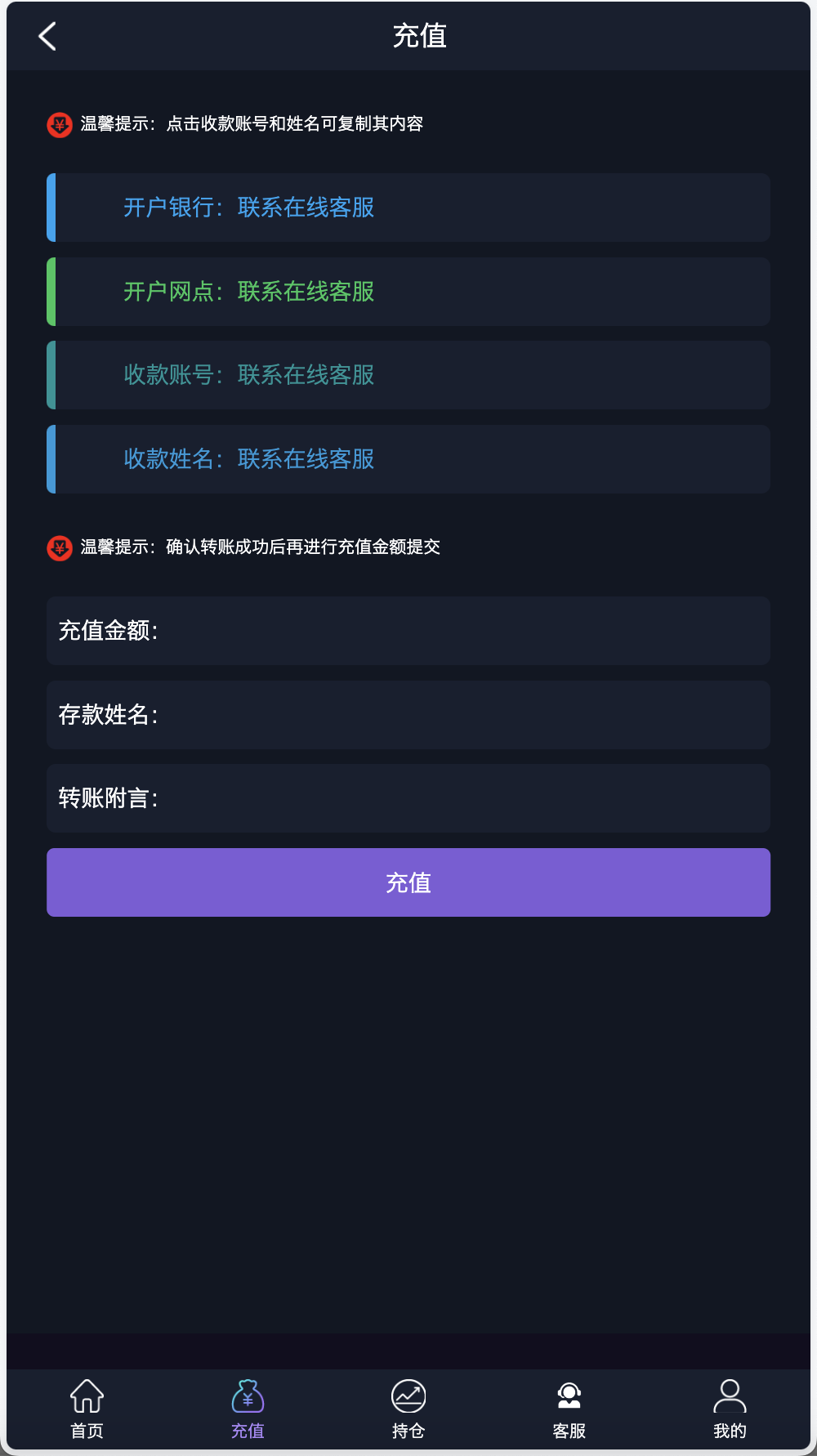Select the 转账附言 input field
The height and width of the screenshot is (1456, 817).
[408, 798]
